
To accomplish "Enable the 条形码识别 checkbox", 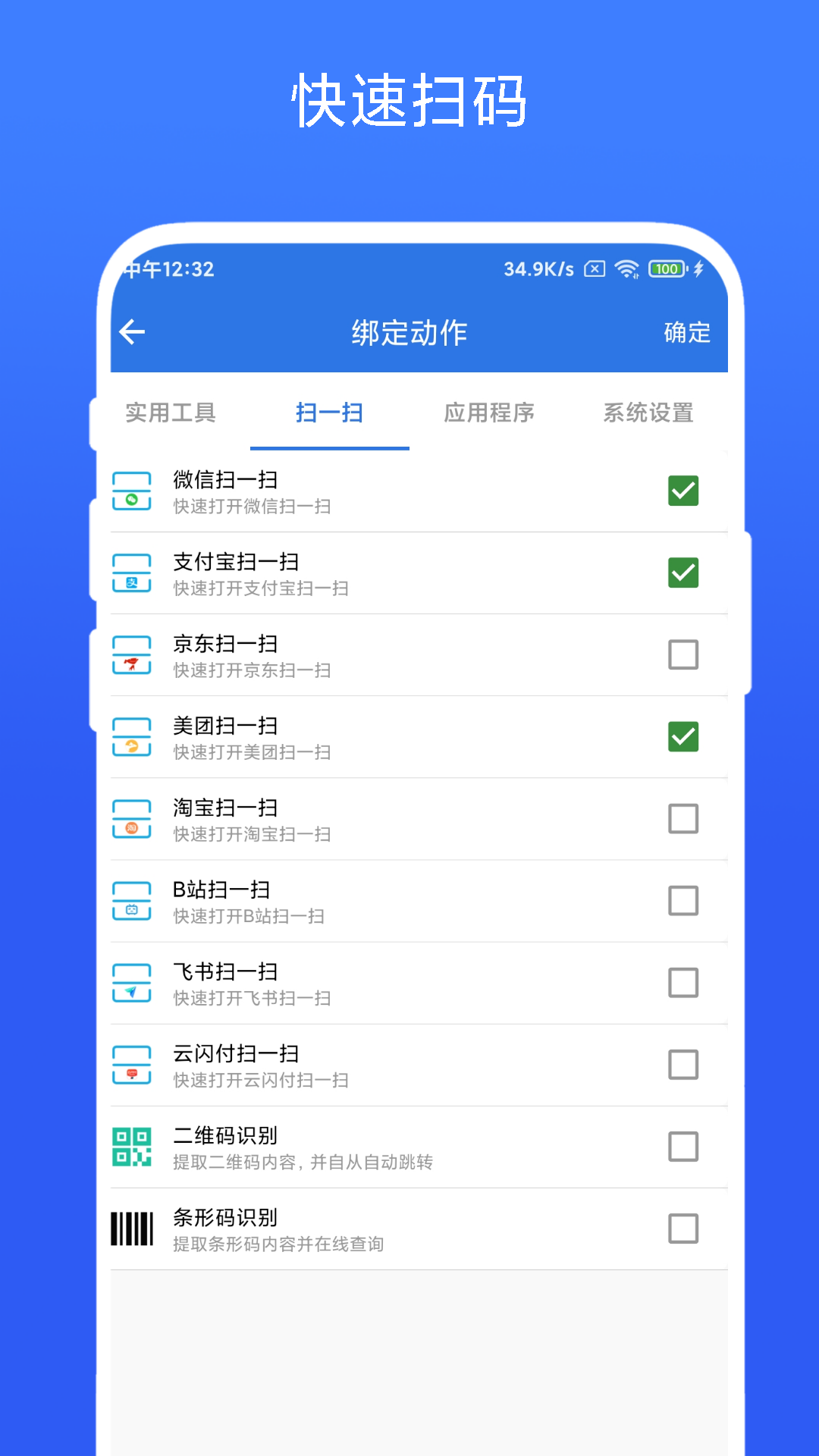I will click(x=683, y=1228).
